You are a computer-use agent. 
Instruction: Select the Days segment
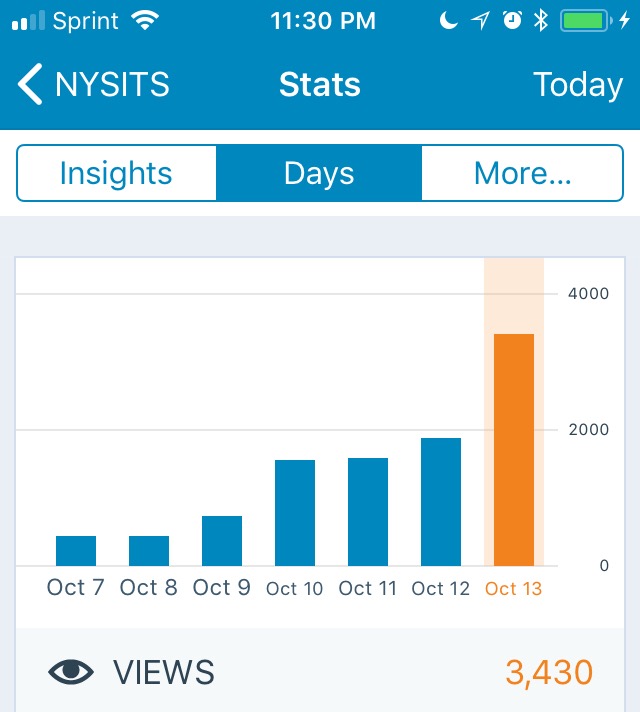pos(319,173)
